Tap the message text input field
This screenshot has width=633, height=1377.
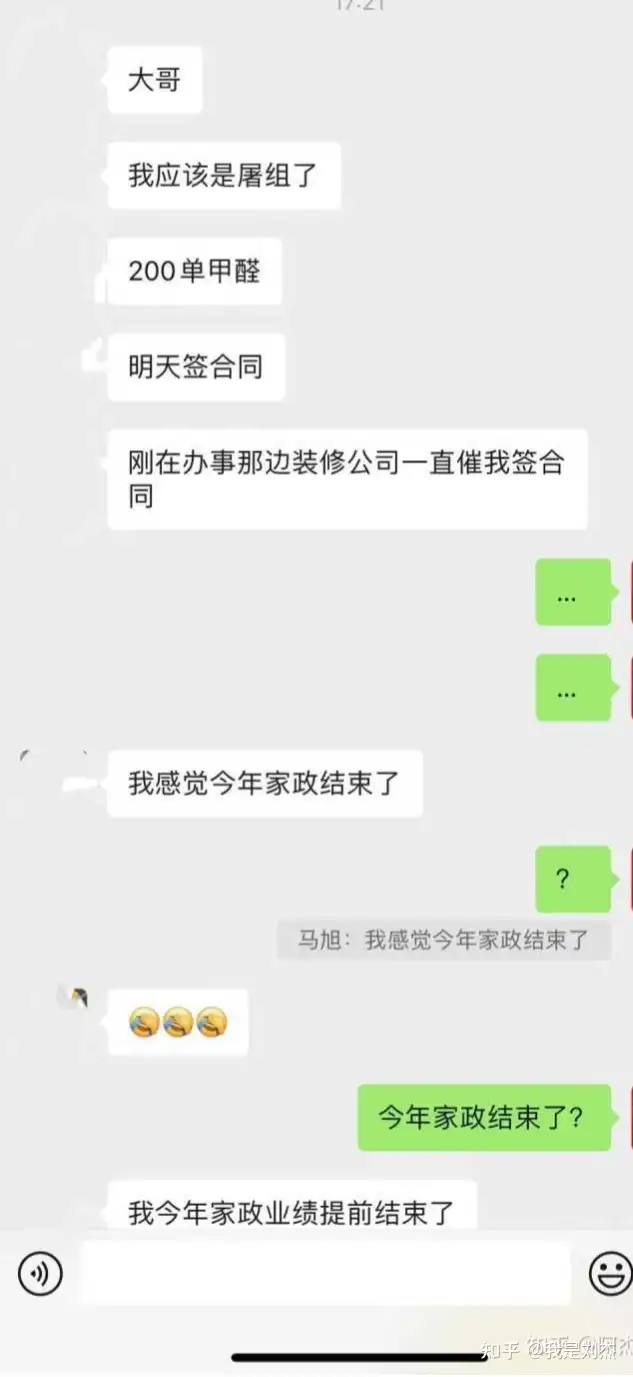point(325,1273)
